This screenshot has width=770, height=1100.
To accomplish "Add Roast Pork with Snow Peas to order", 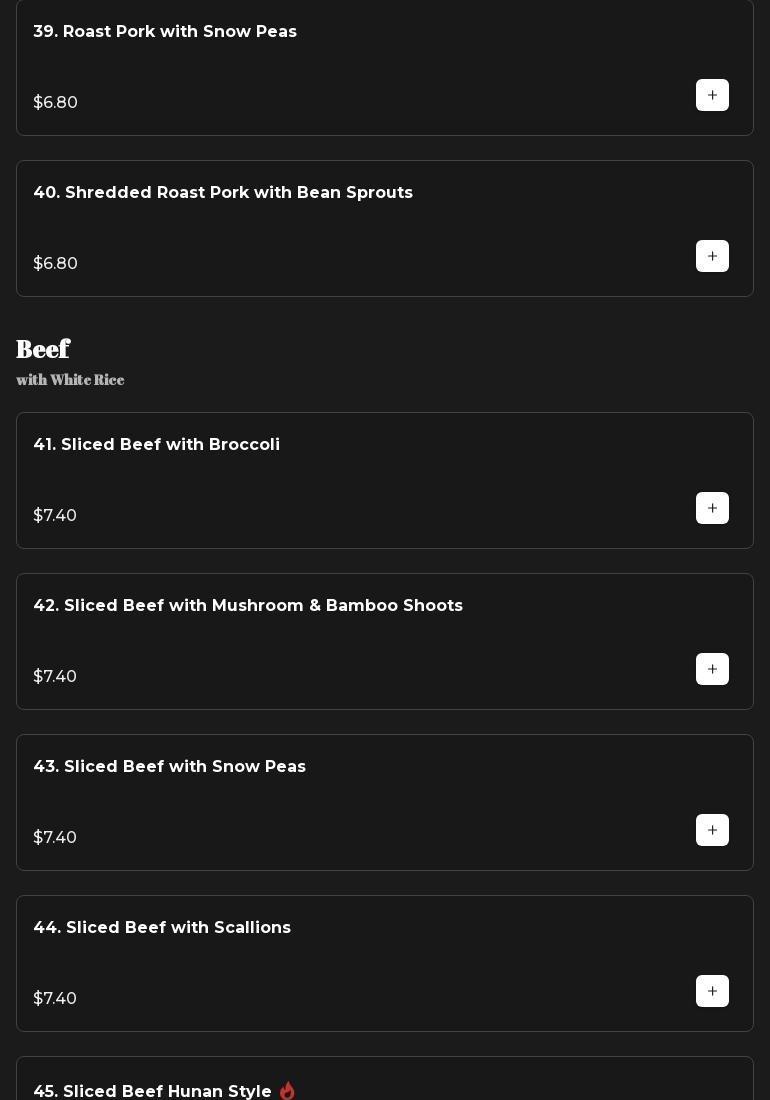I will pyautogui.click(x=712, y=96).
